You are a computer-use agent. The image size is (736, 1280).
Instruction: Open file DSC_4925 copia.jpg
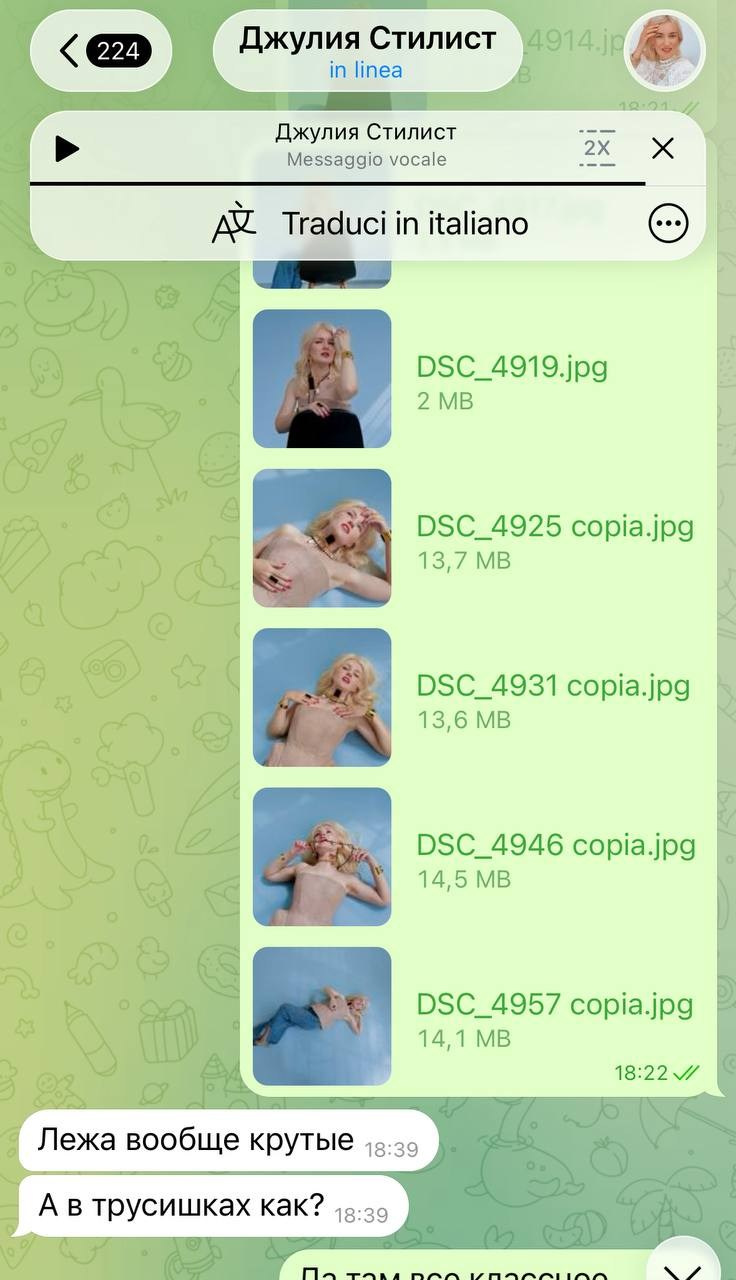pos(322,538)
